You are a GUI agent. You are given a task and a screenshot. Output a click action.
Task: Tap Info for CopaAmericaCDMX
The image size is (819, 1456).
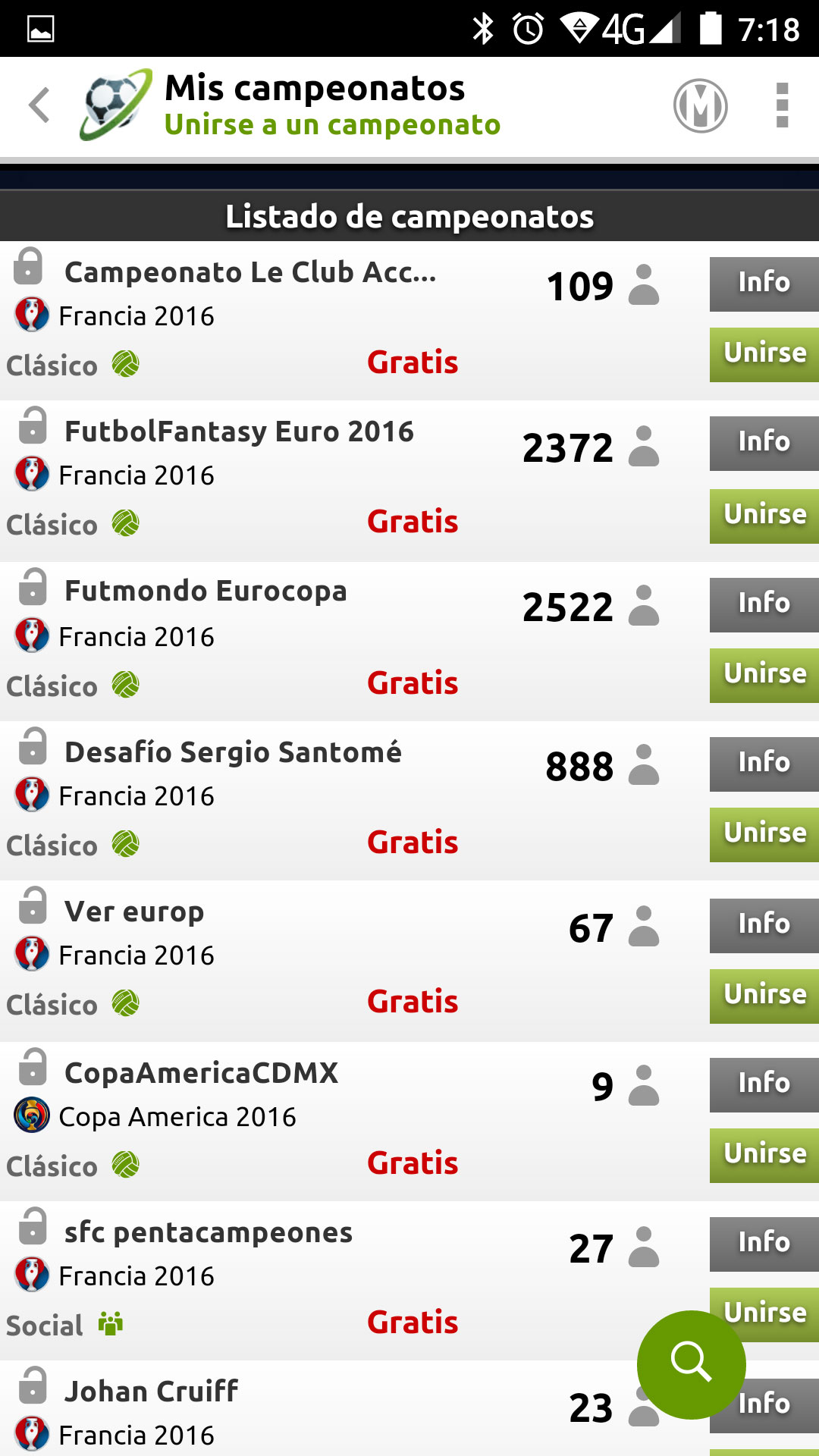764,1084
